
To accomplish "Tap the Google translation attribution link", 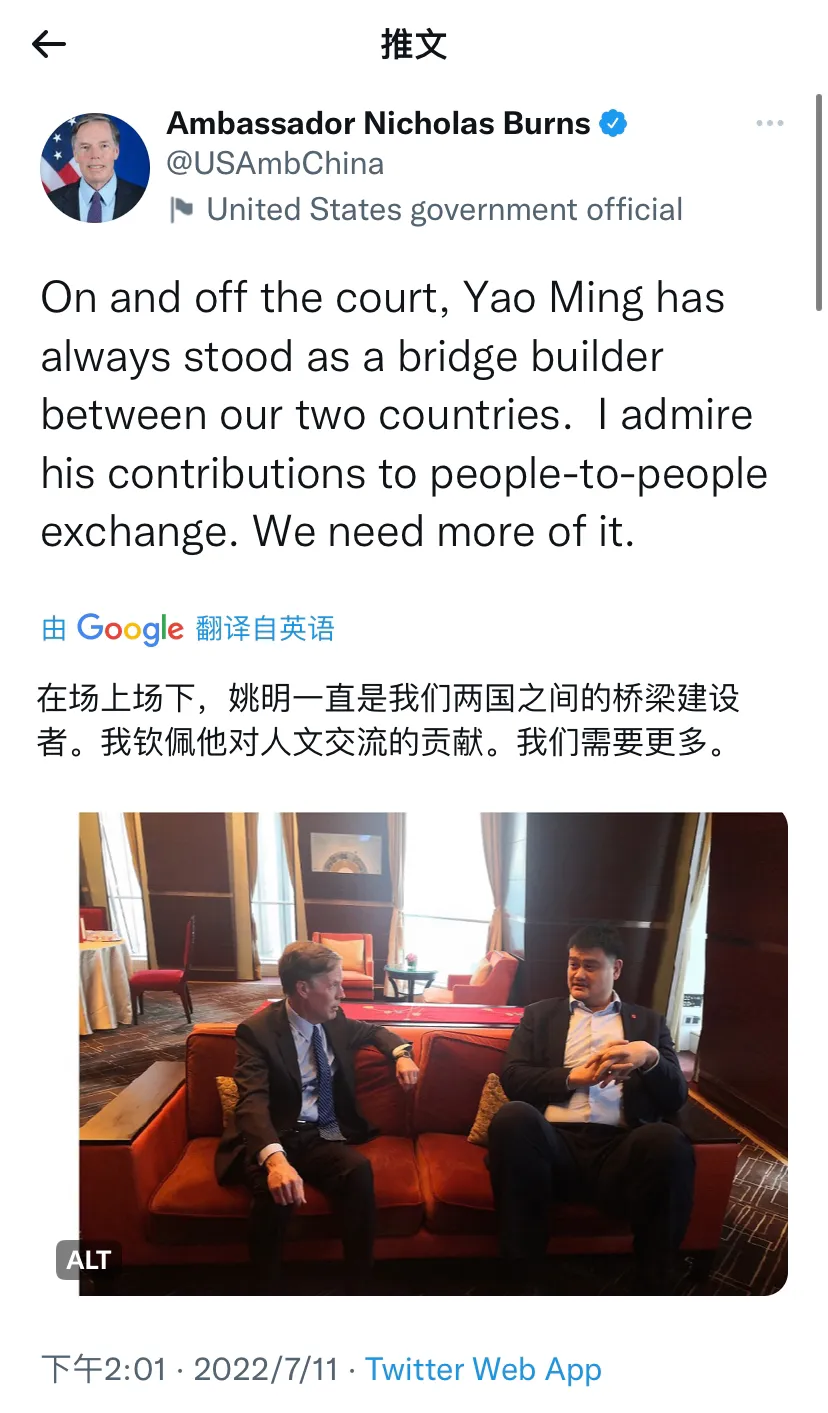I will click(x=188, y=628).
